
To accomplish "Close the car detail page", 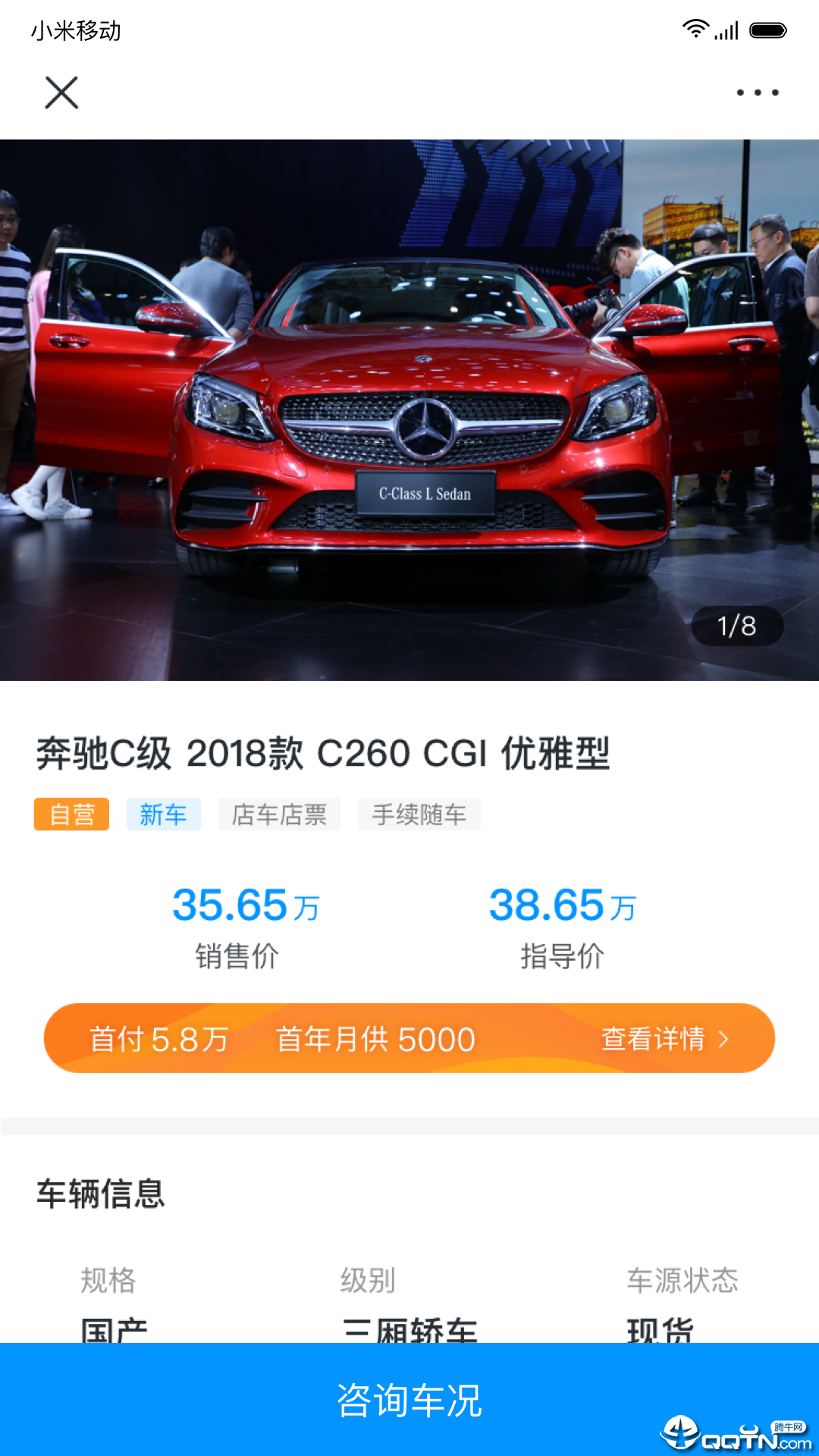I will click(61, 93).
